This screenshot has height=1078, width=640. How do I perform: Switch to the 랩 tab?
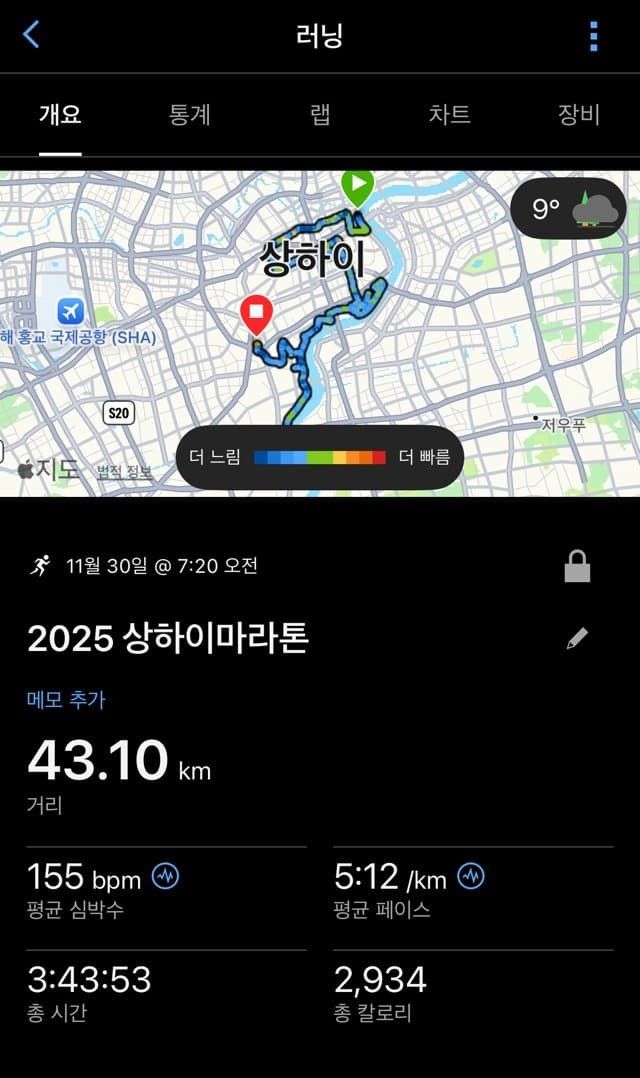(320, 114)
